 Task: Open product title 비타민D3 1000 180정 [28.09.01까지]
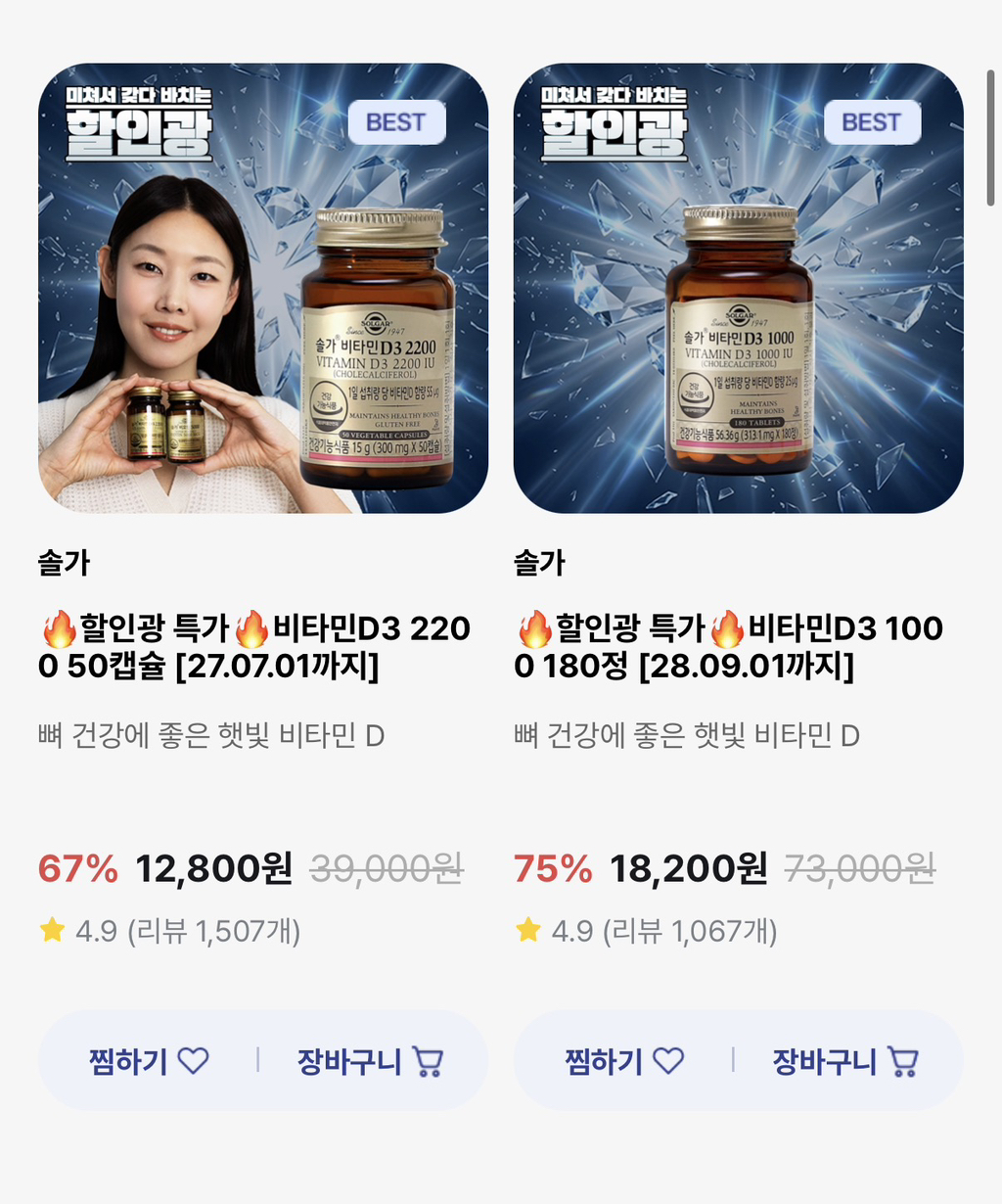coord(729,647)
